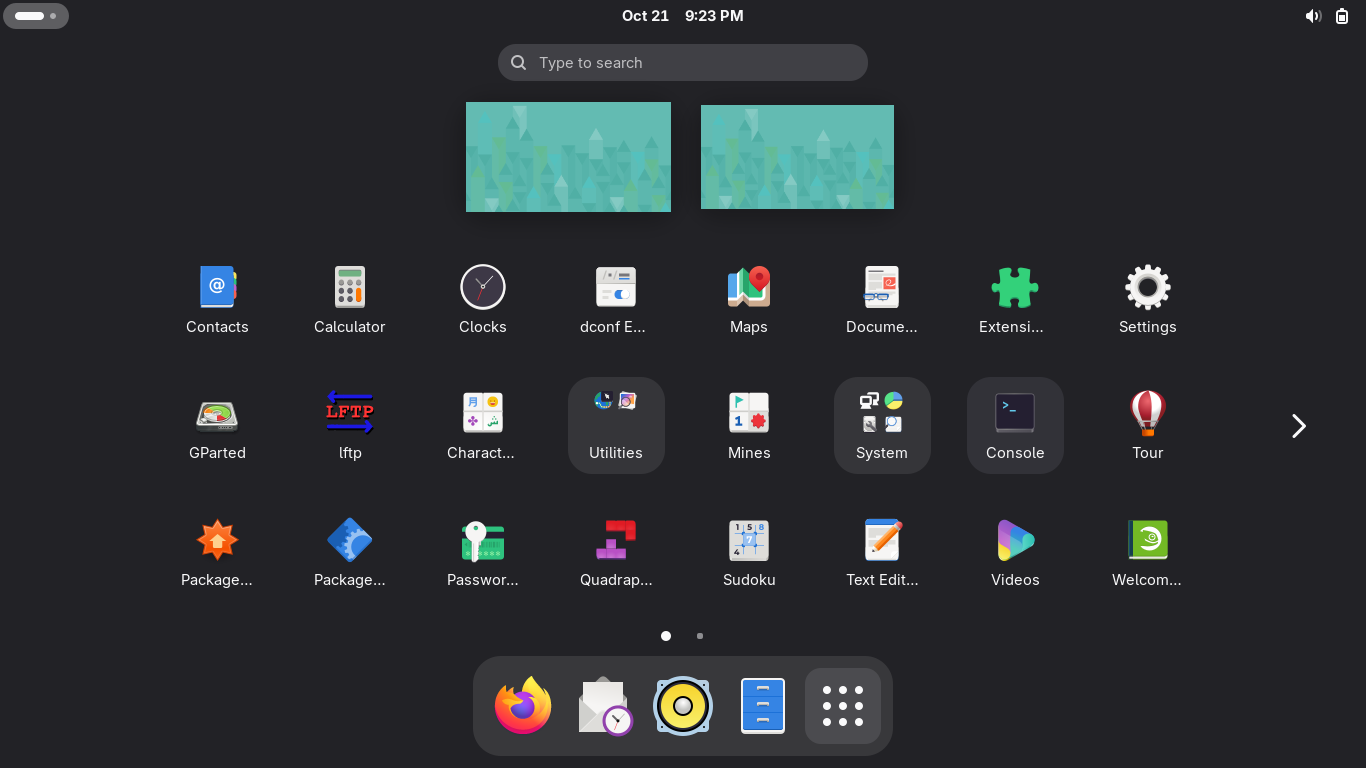
Task: Focus the Type to search field
Action: point(682,63)
